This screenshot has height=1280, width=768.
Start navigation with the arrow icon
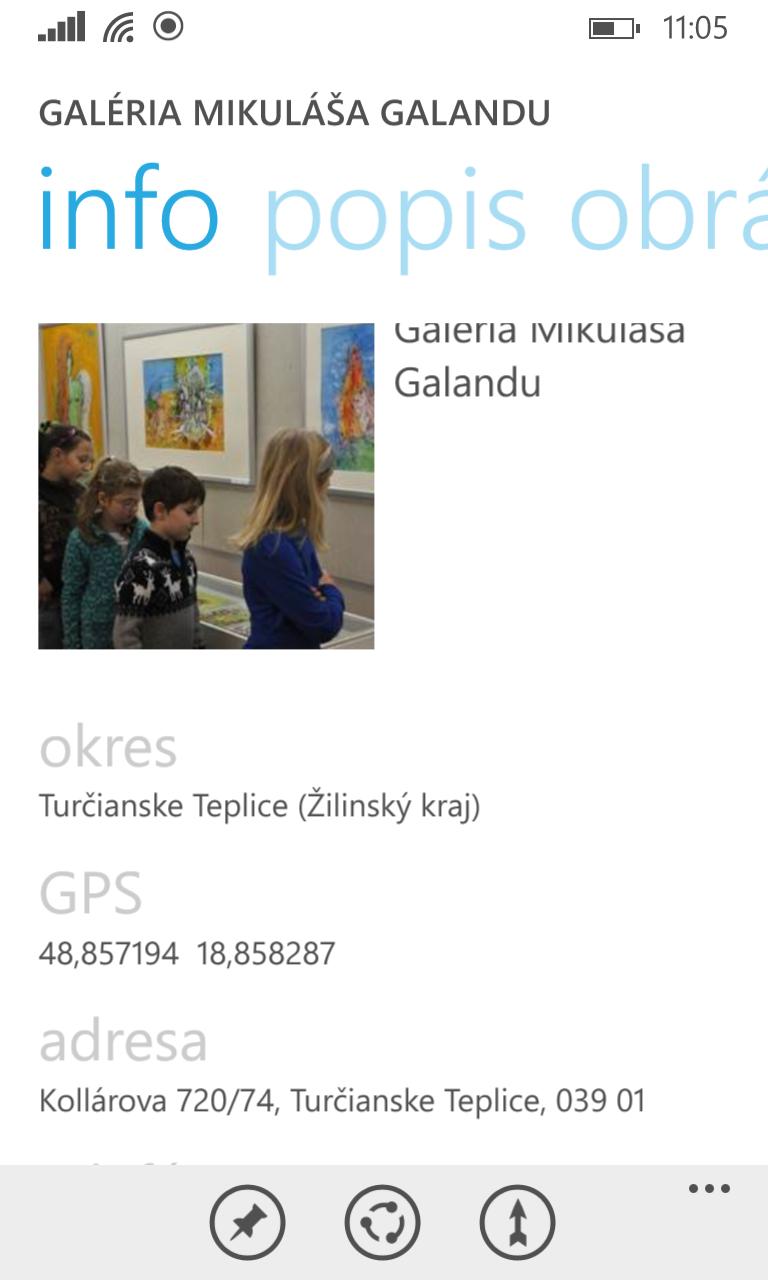click(517, 1222)
